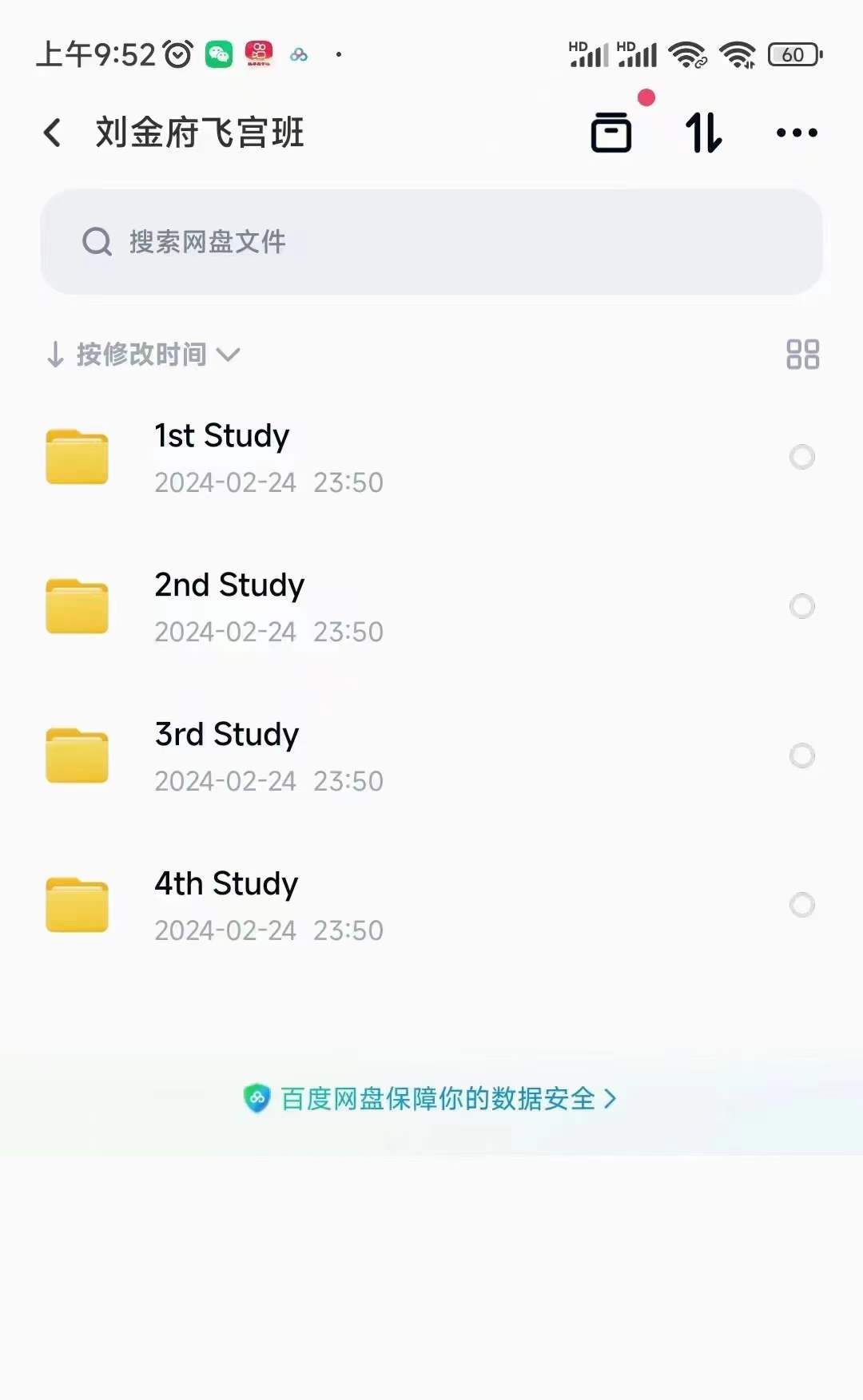
Task: Tap the 搜索网盘文件 search field
Action: (x=431, y=242)
